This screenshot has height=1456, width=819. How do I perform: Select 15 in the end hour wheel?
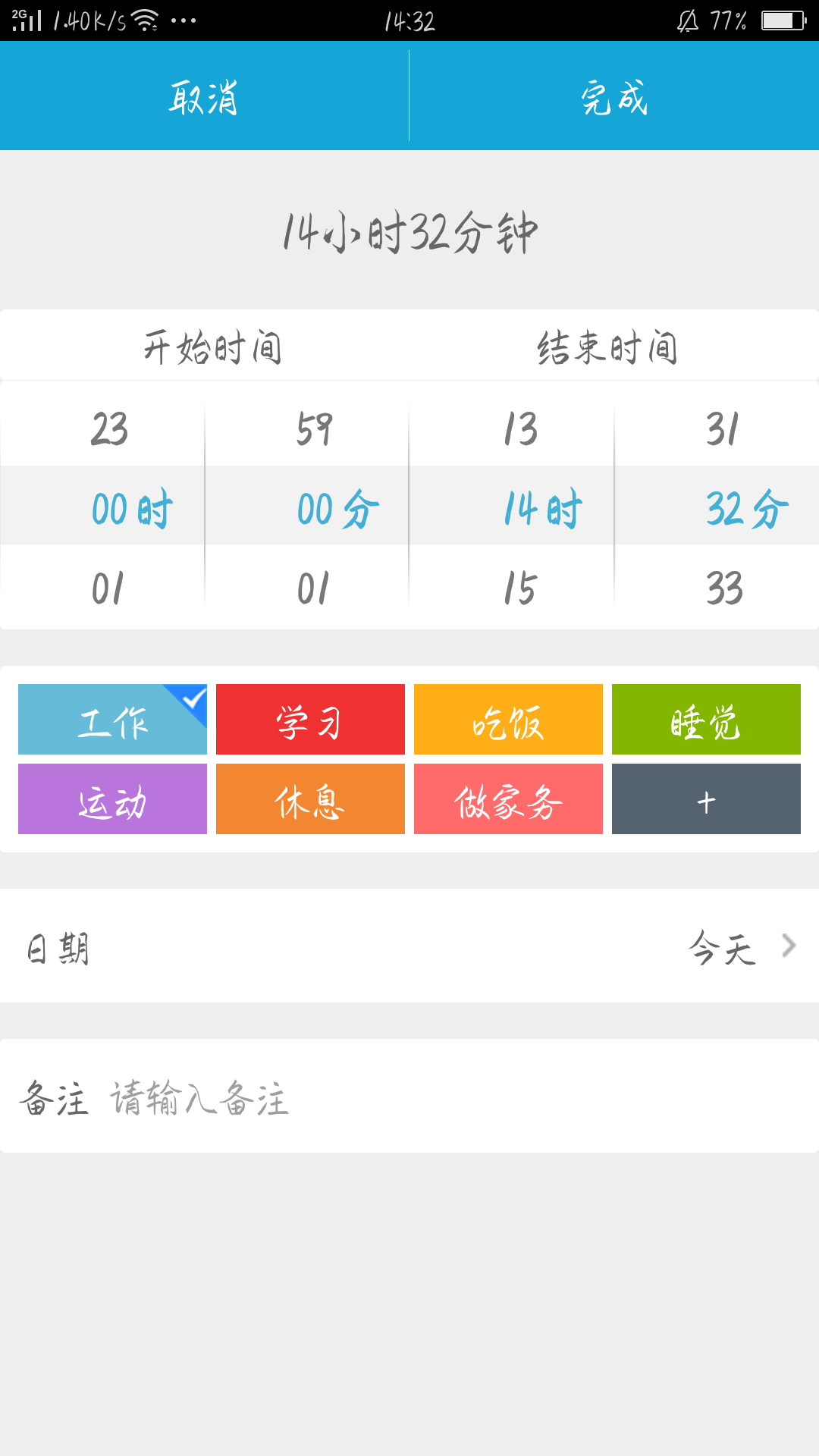pyautogui.click(x=520, y=588)
